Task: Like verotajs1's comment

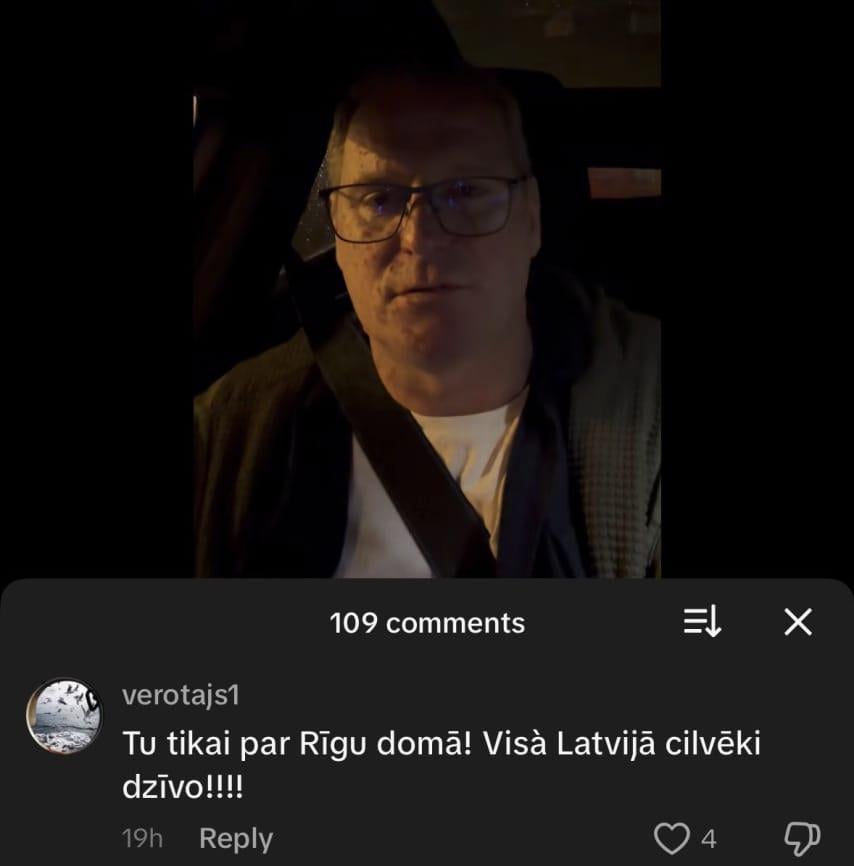Action: point(671,838)
